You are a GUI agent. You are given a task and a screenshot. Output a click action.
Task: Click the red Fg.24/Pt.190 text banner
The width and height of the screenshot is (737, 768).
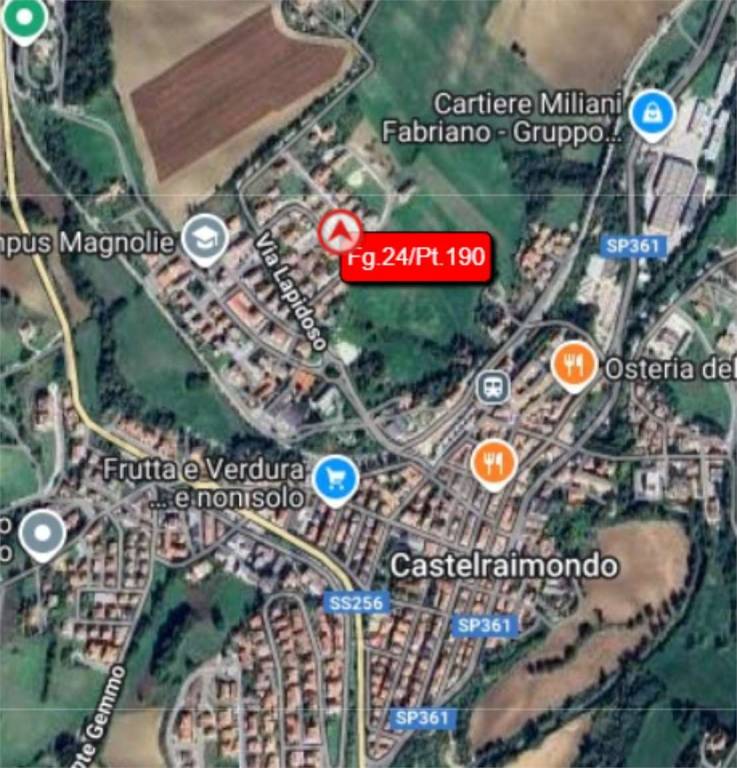point(415,258)
